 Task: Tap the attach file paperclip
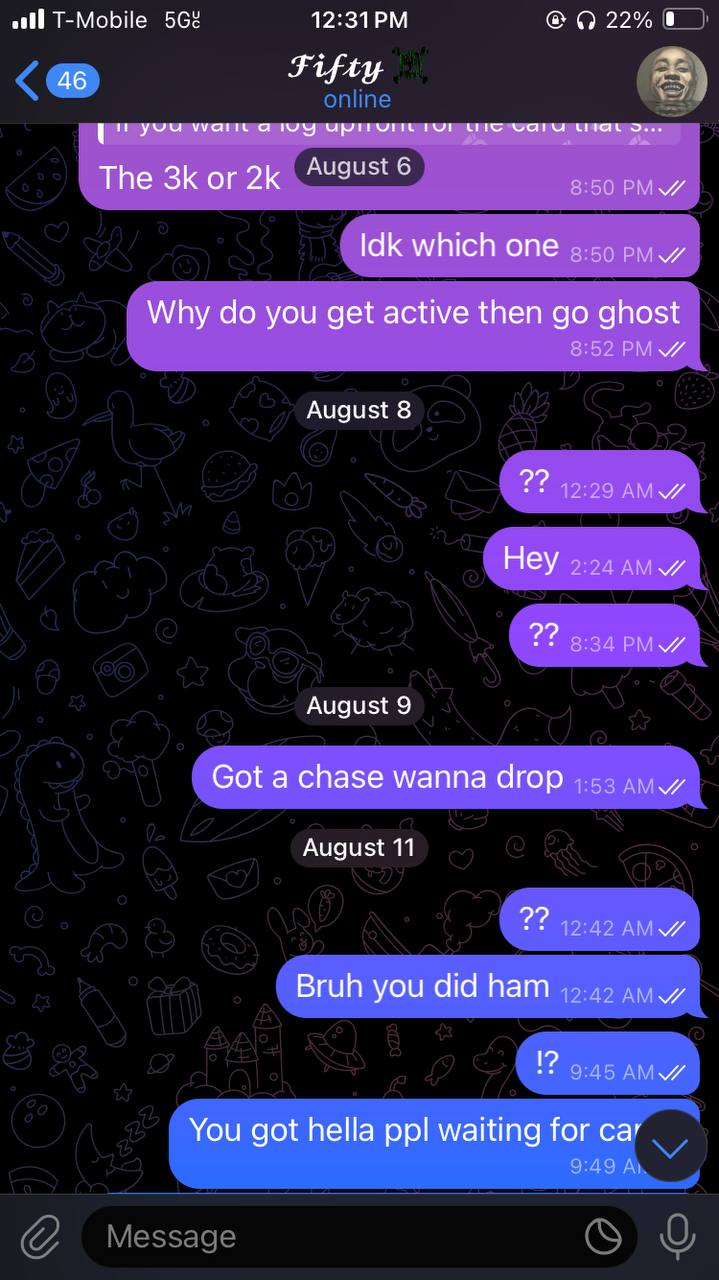pyautogui.click(x=41, y=1237)
